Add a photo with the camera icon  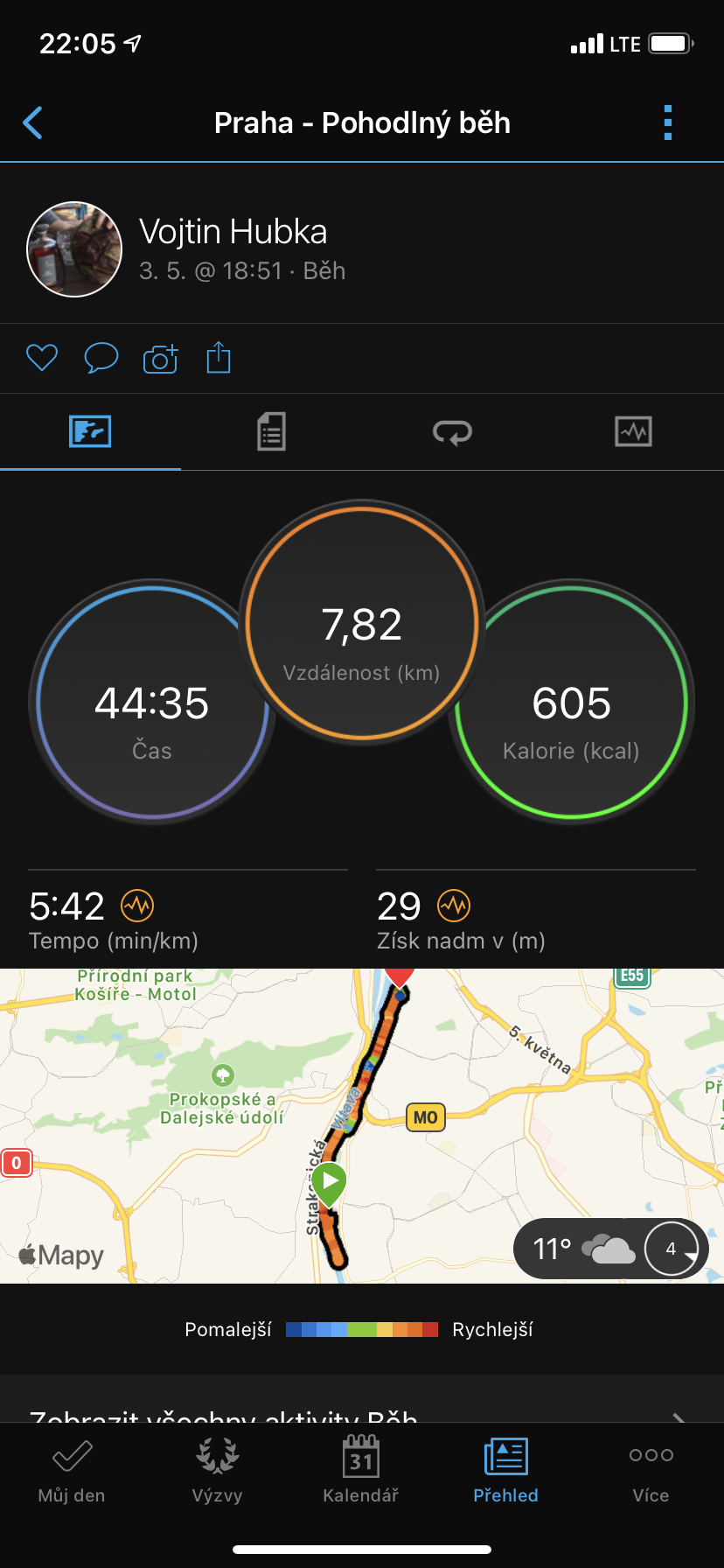tap(160, 358)
